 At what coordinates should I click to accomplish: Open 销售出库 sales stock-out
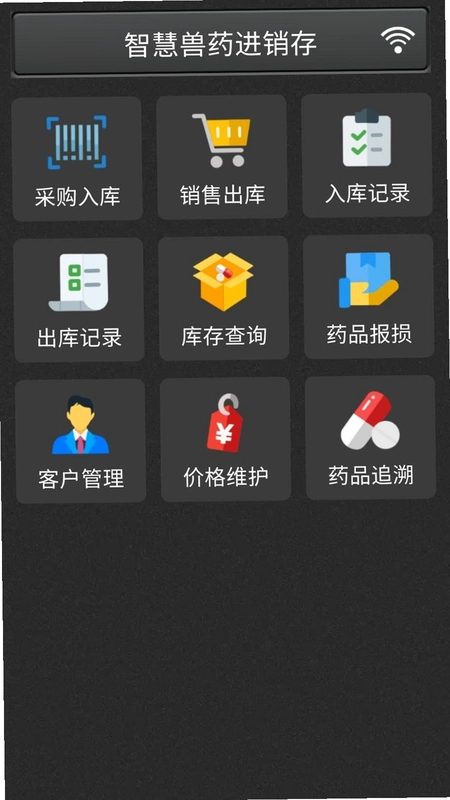tap(222, 157)
